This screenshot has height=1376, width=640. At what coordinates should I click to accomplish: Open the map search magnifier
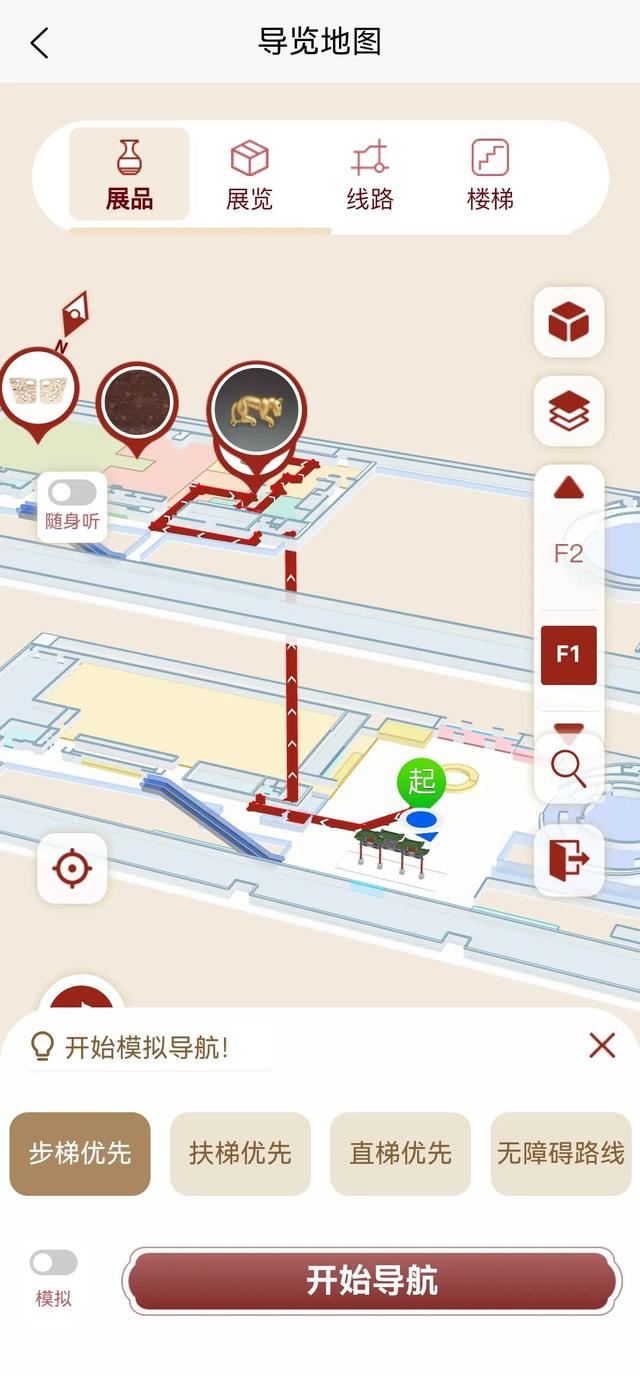point(568,768)
